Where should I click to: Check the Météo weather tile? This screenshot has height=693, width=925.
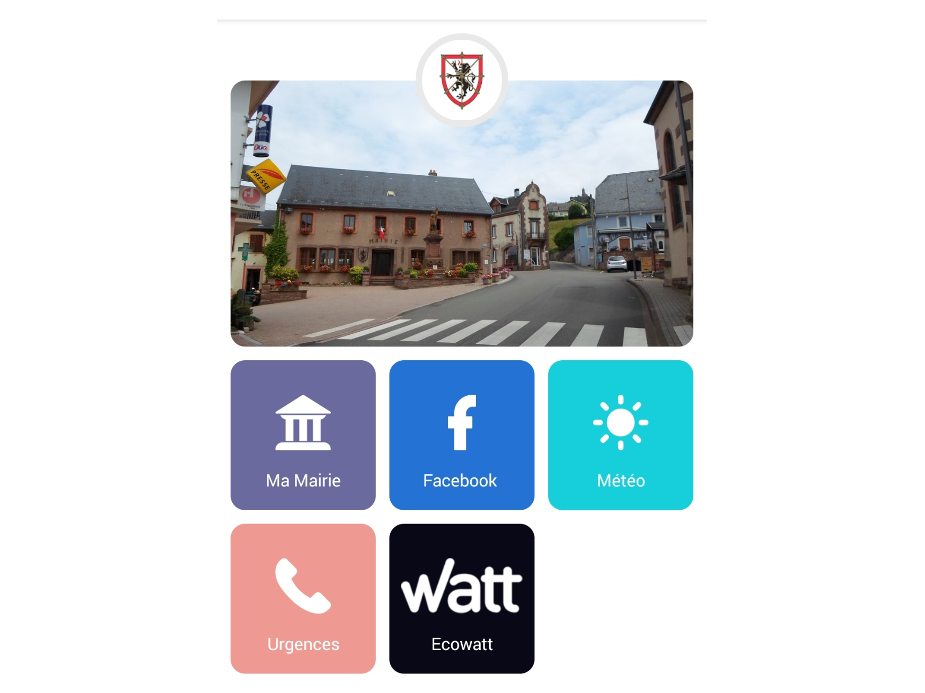(x=620, y=435)
